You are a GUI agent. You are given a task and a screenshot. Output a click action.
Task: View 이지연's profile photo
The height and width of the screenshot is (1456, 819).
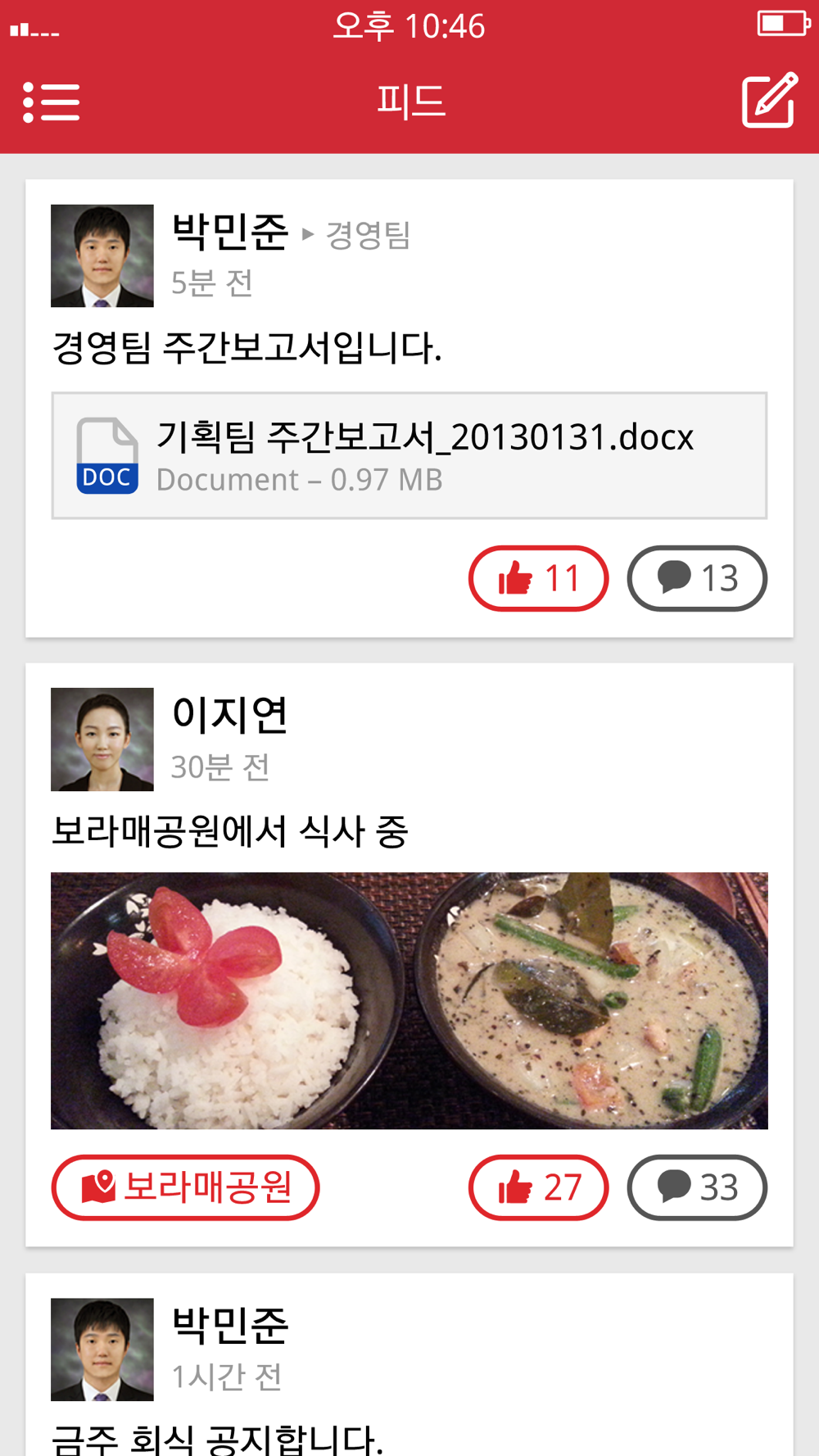point(102,739)
